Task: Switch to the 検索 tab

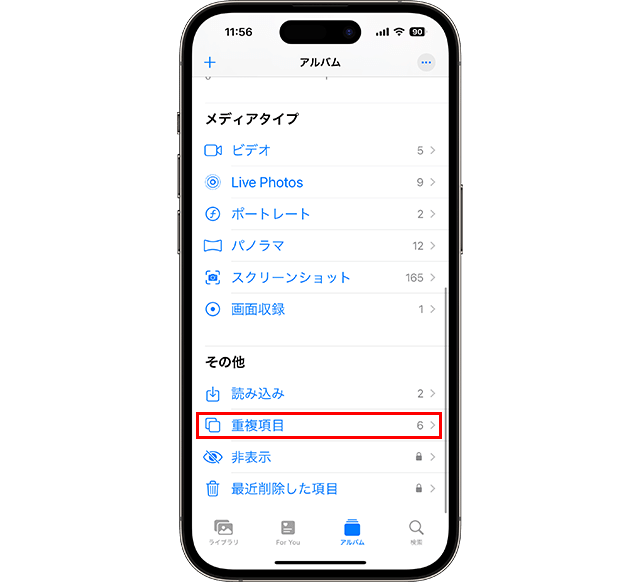Action: pyautogui.click(x=416, y=532)
